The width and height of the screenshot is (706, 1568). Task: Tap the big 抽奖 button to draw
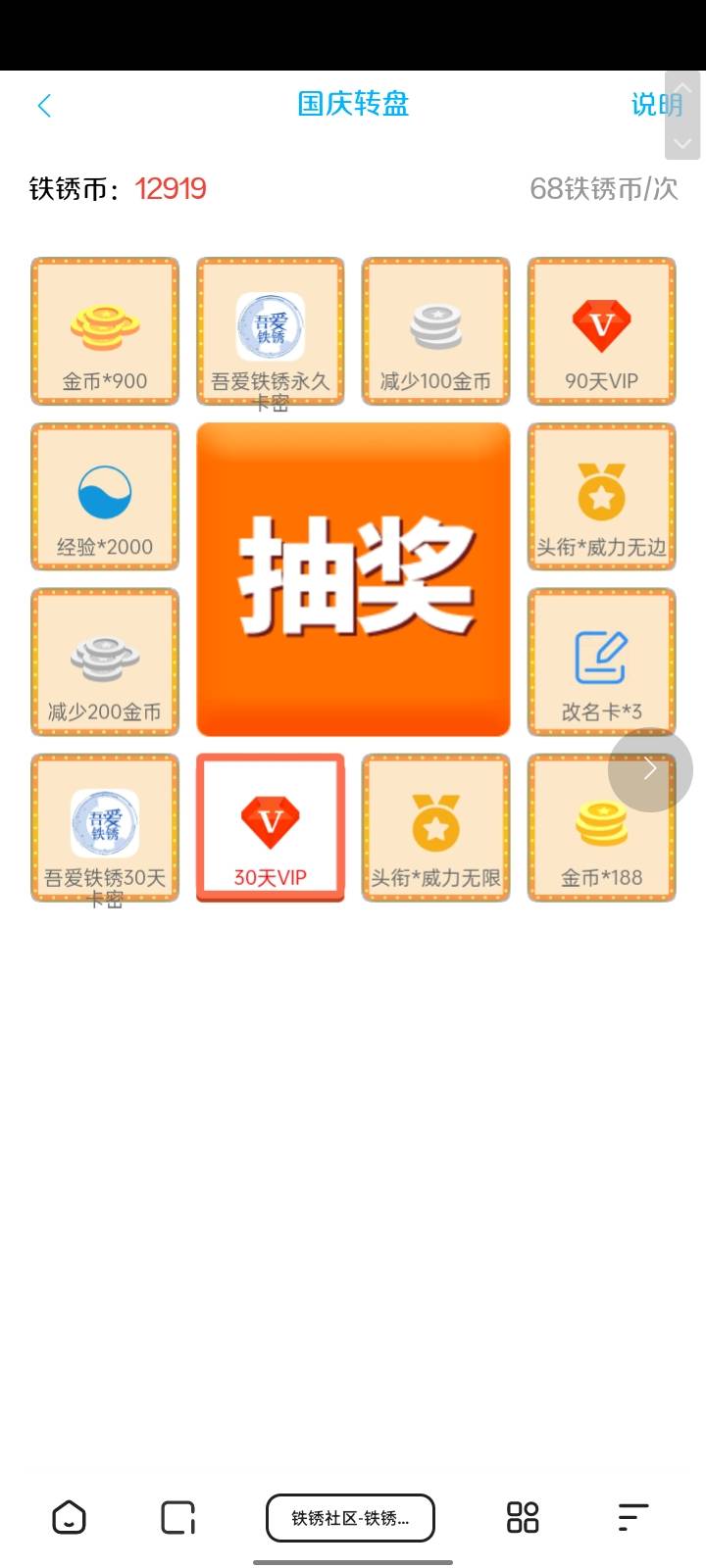(x=353, y=579)
